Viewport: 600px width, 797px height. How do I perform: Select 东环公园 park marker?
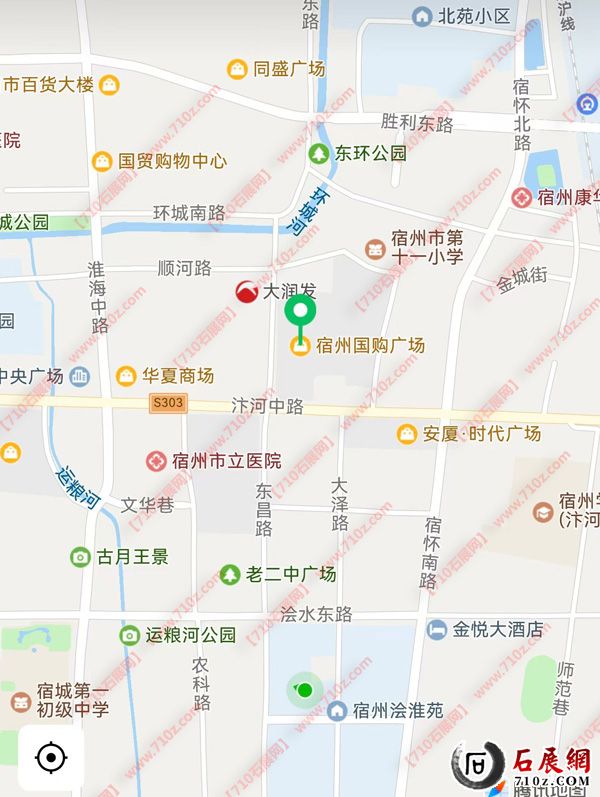pyautogui.click(x=319, y=153)
